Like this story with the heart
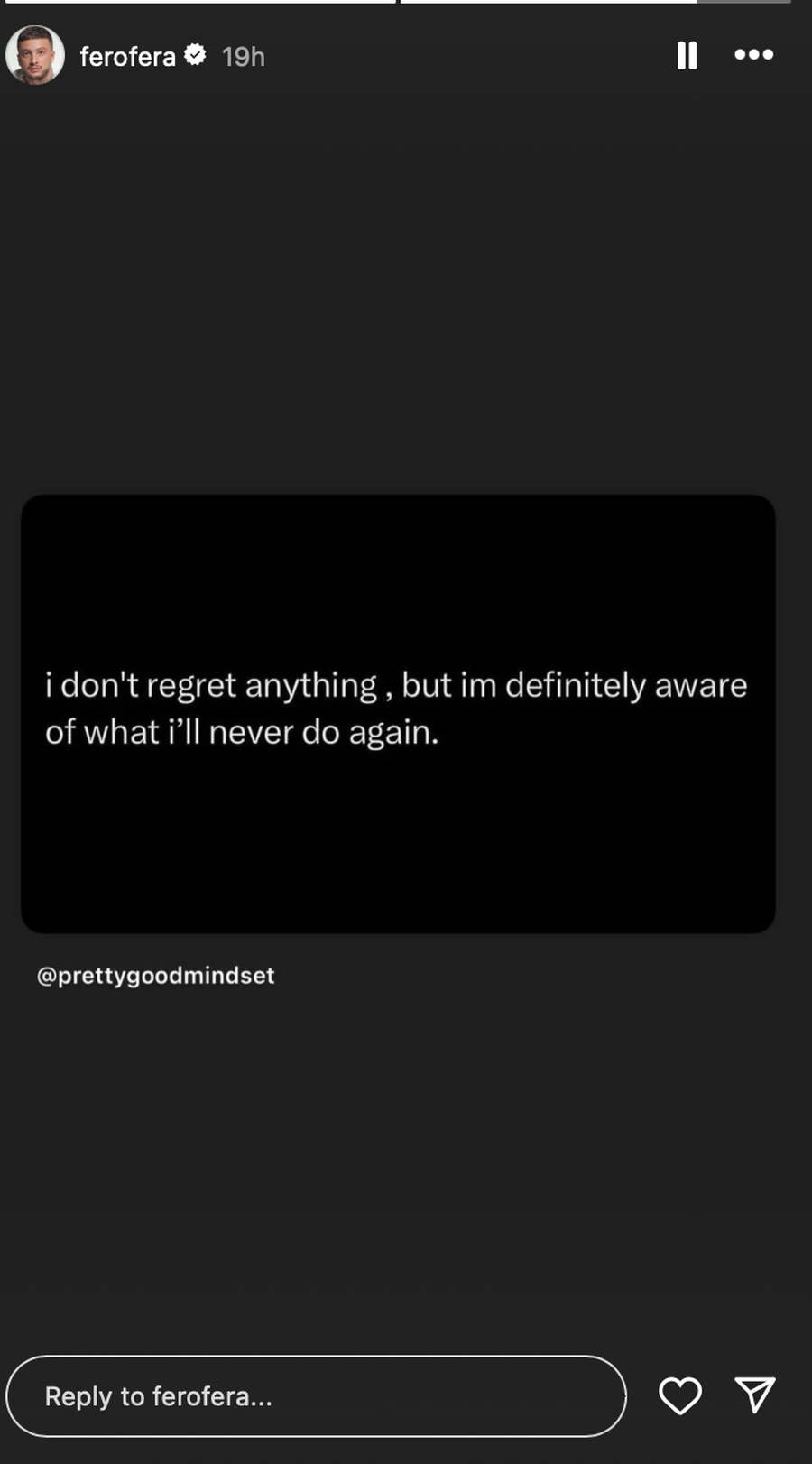Viewport: 812px width, 1464px height. (680, 1395)
